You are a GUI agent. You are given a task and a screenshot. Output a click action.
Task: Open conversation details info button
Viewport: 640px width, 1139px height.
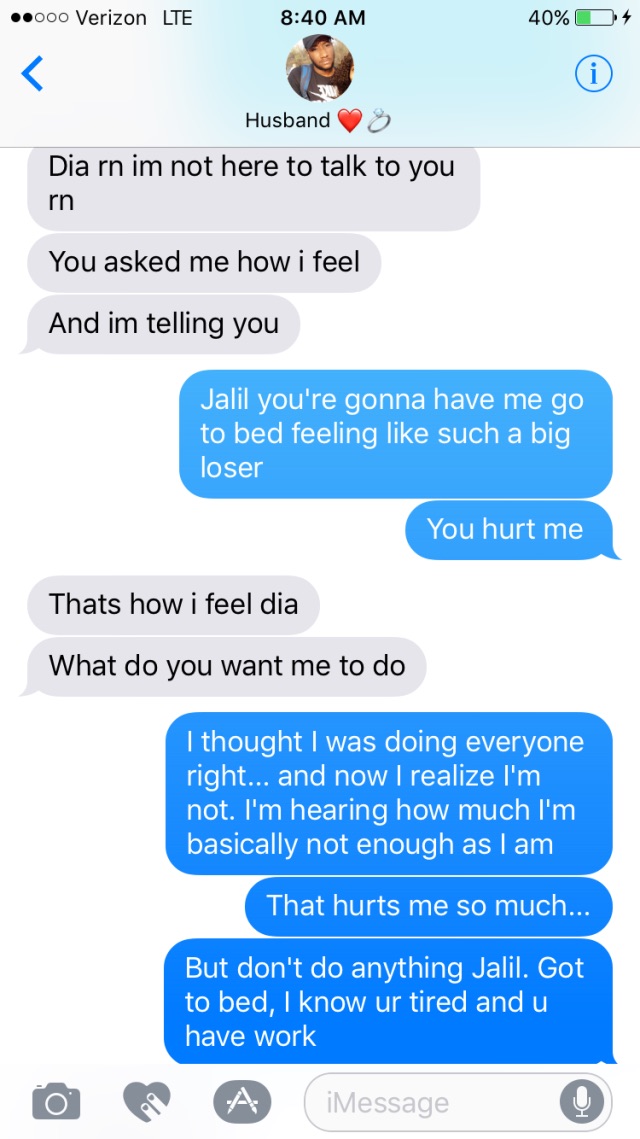(x=593, y=73)
